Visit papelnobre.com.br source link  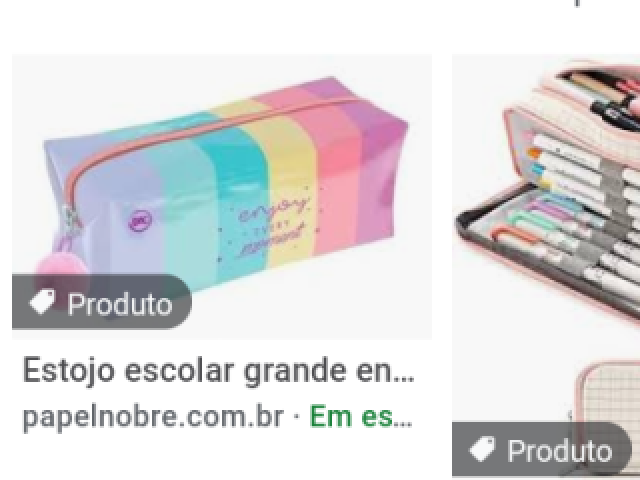(153, 416)
